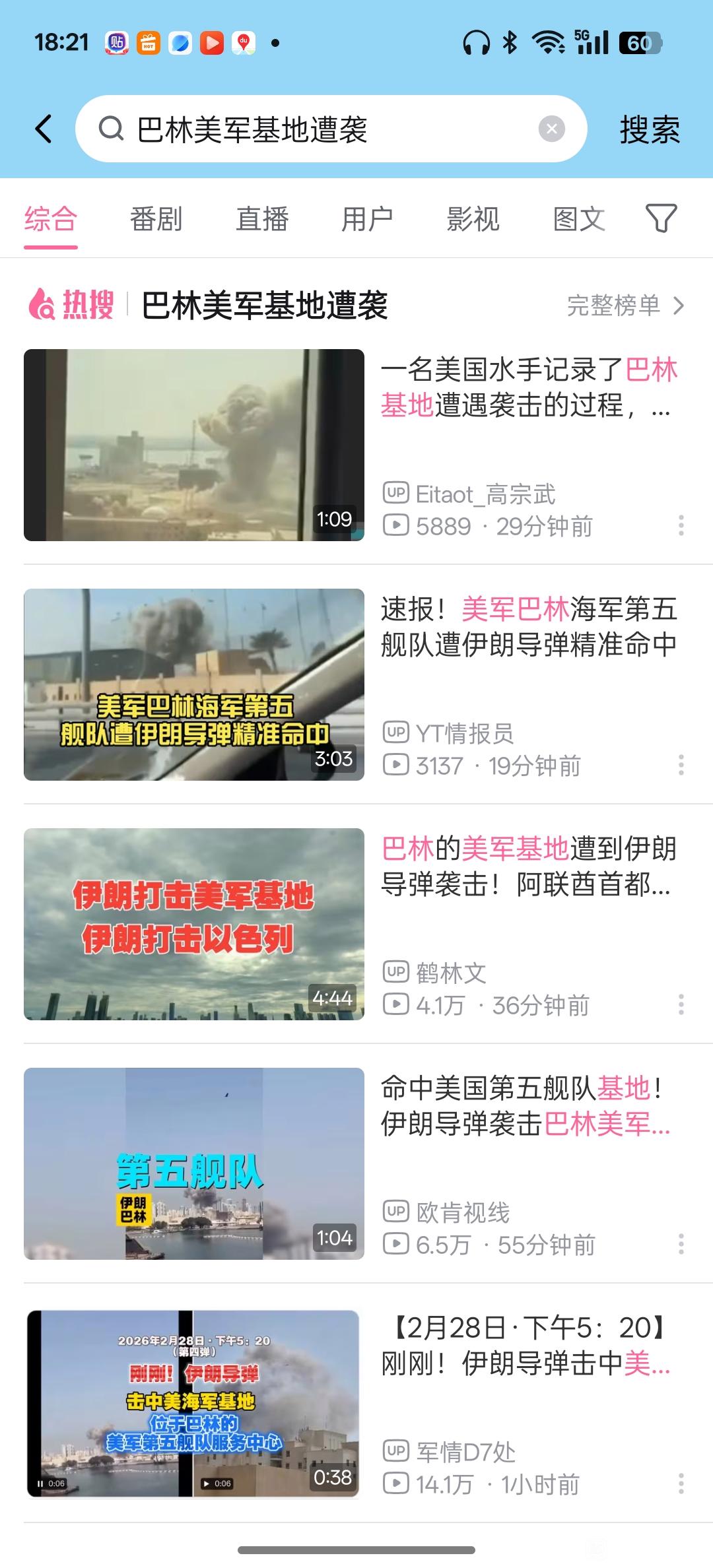
Task: Switch to the 直播 tab
Action: [262, 219]
